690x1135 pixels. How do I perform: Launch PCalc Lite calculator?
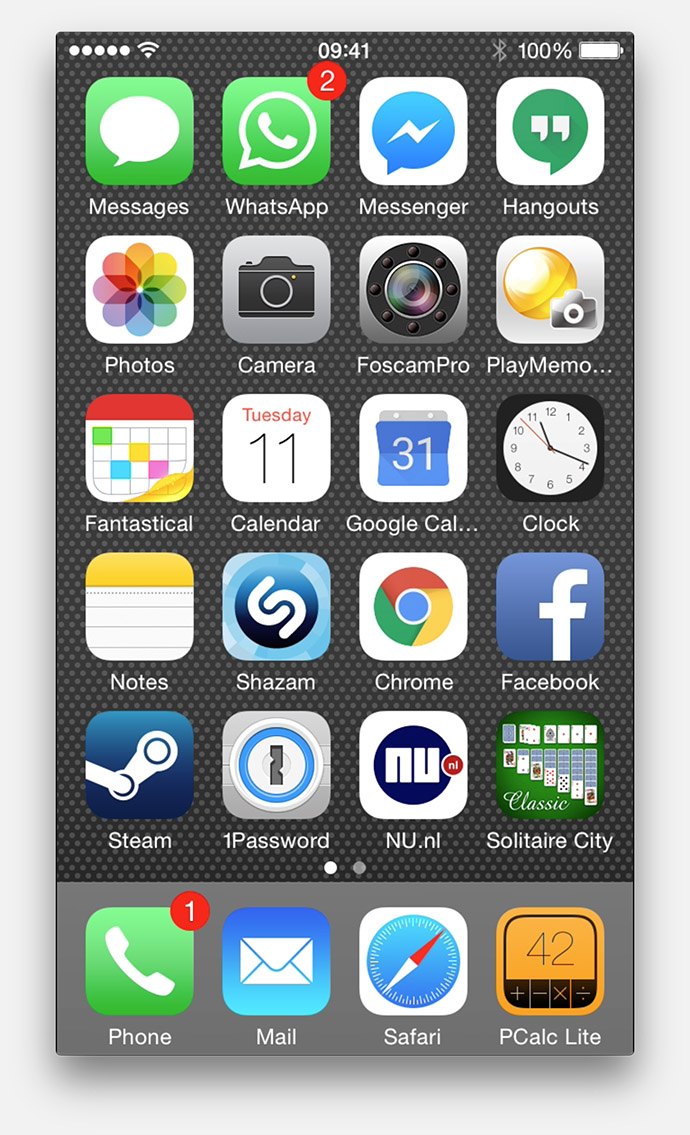coord(550,961)
